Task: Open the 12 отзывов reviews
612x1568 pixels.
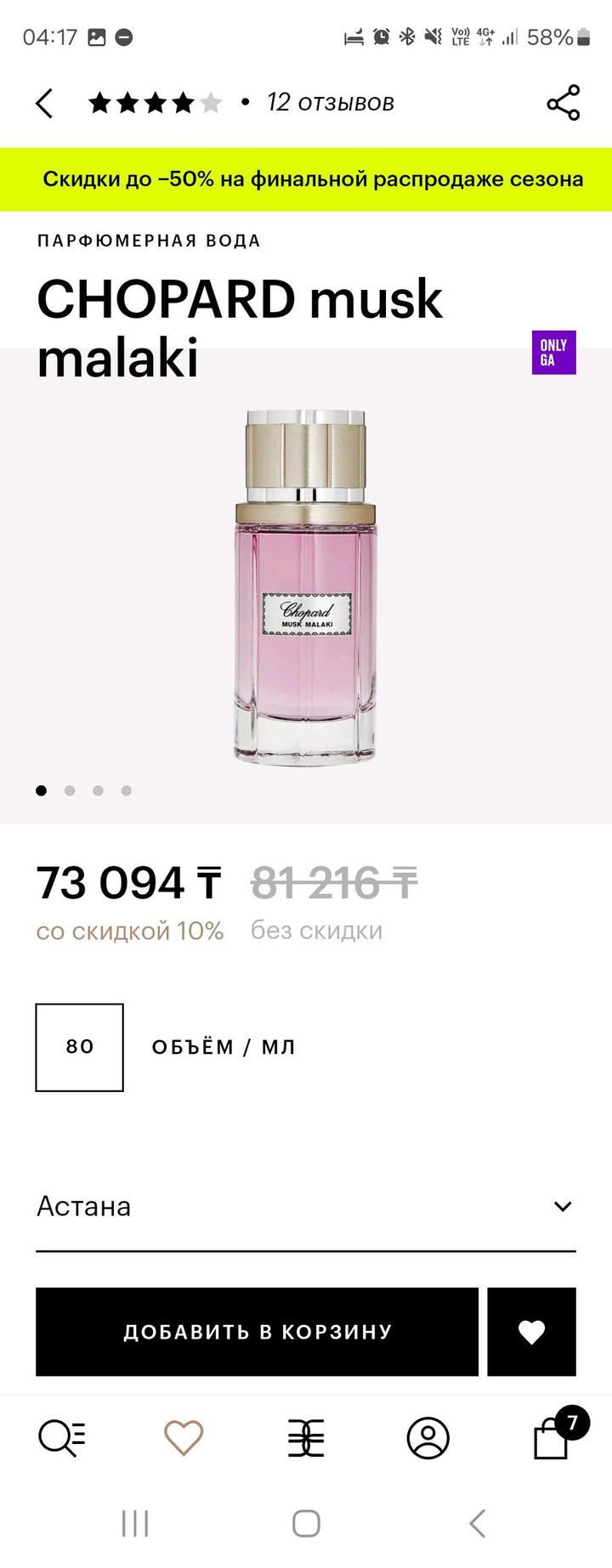Action: pos(330,104)
